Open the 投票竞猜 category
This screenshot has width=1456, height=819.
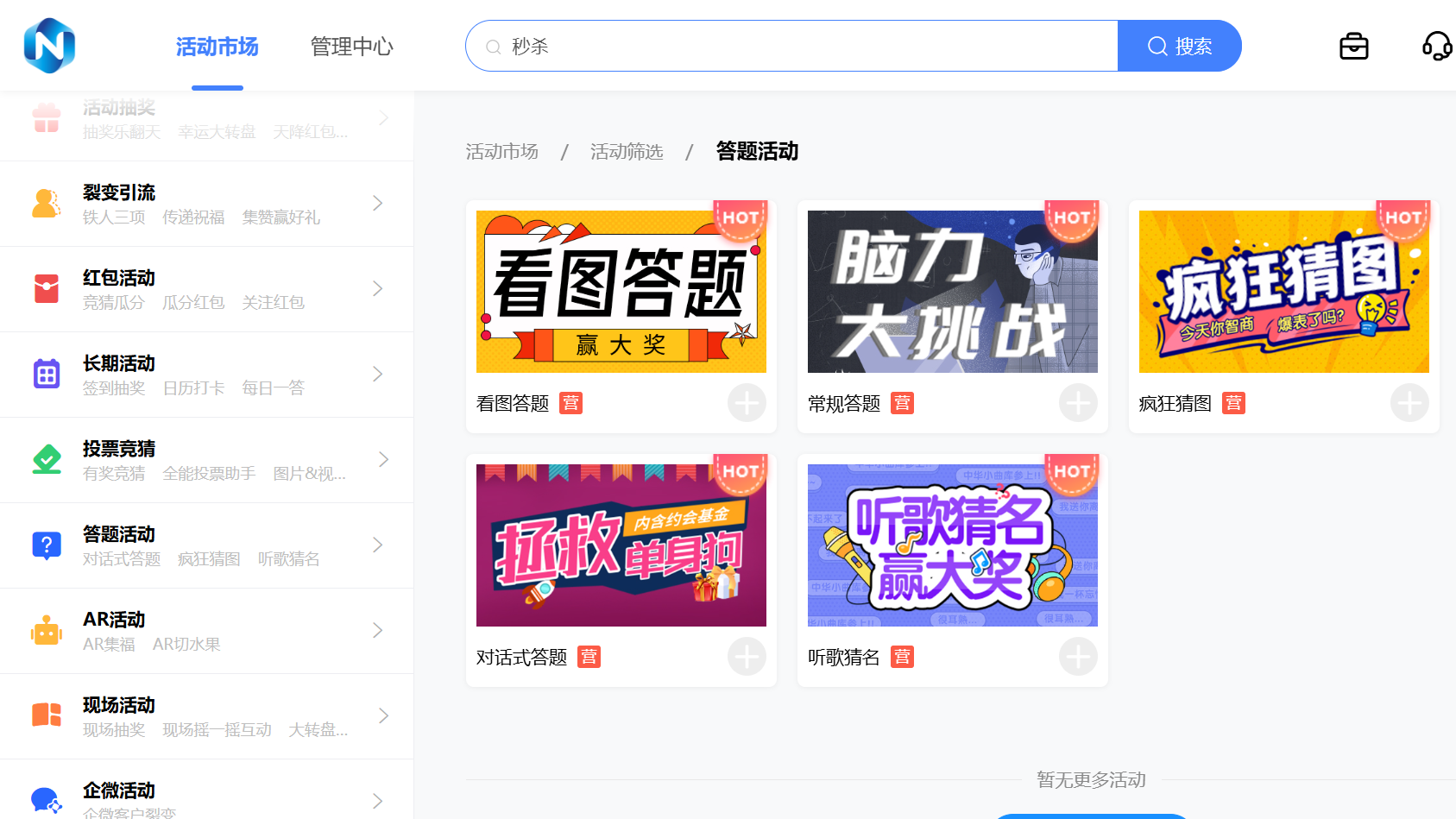pos(206,460)
